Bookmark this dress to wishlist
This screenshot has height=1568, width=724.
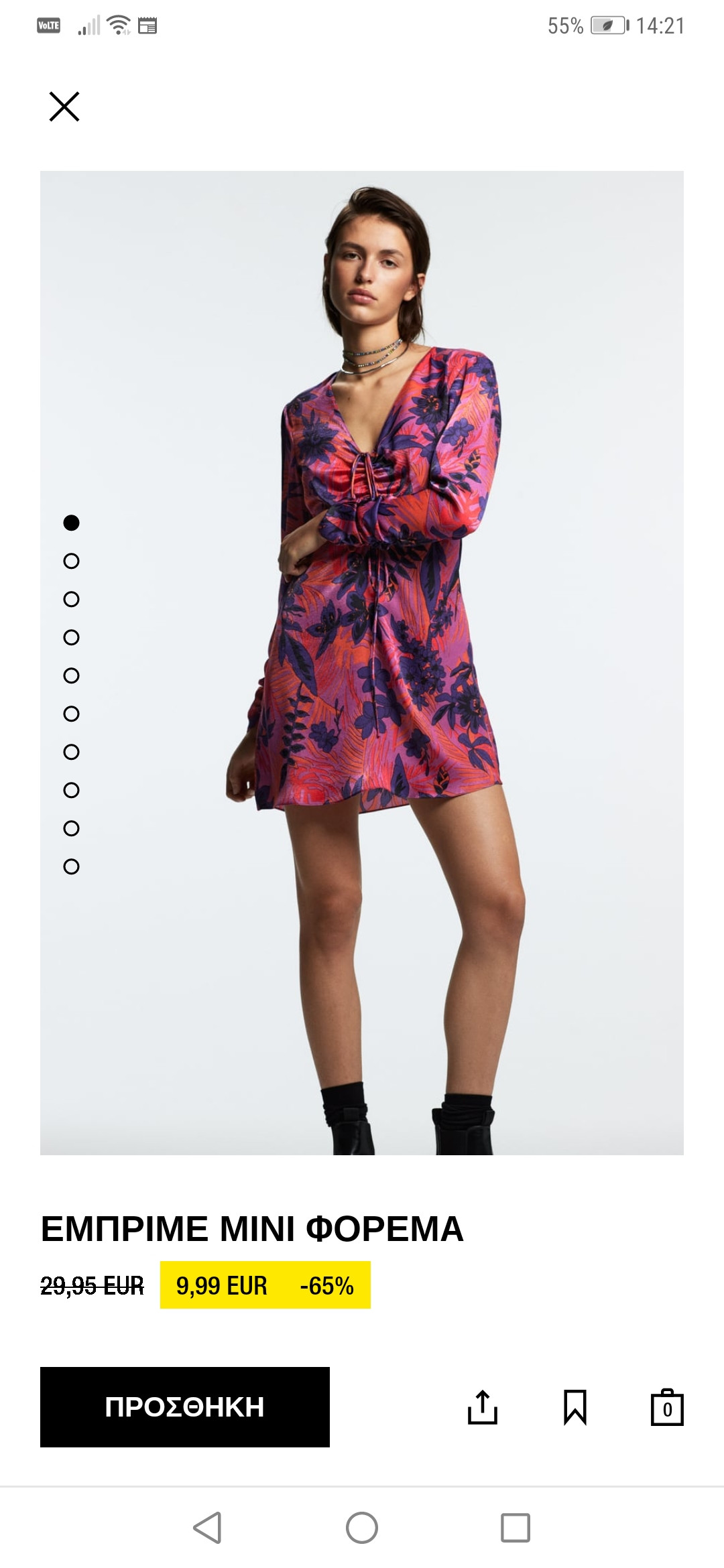point(575,1407)
